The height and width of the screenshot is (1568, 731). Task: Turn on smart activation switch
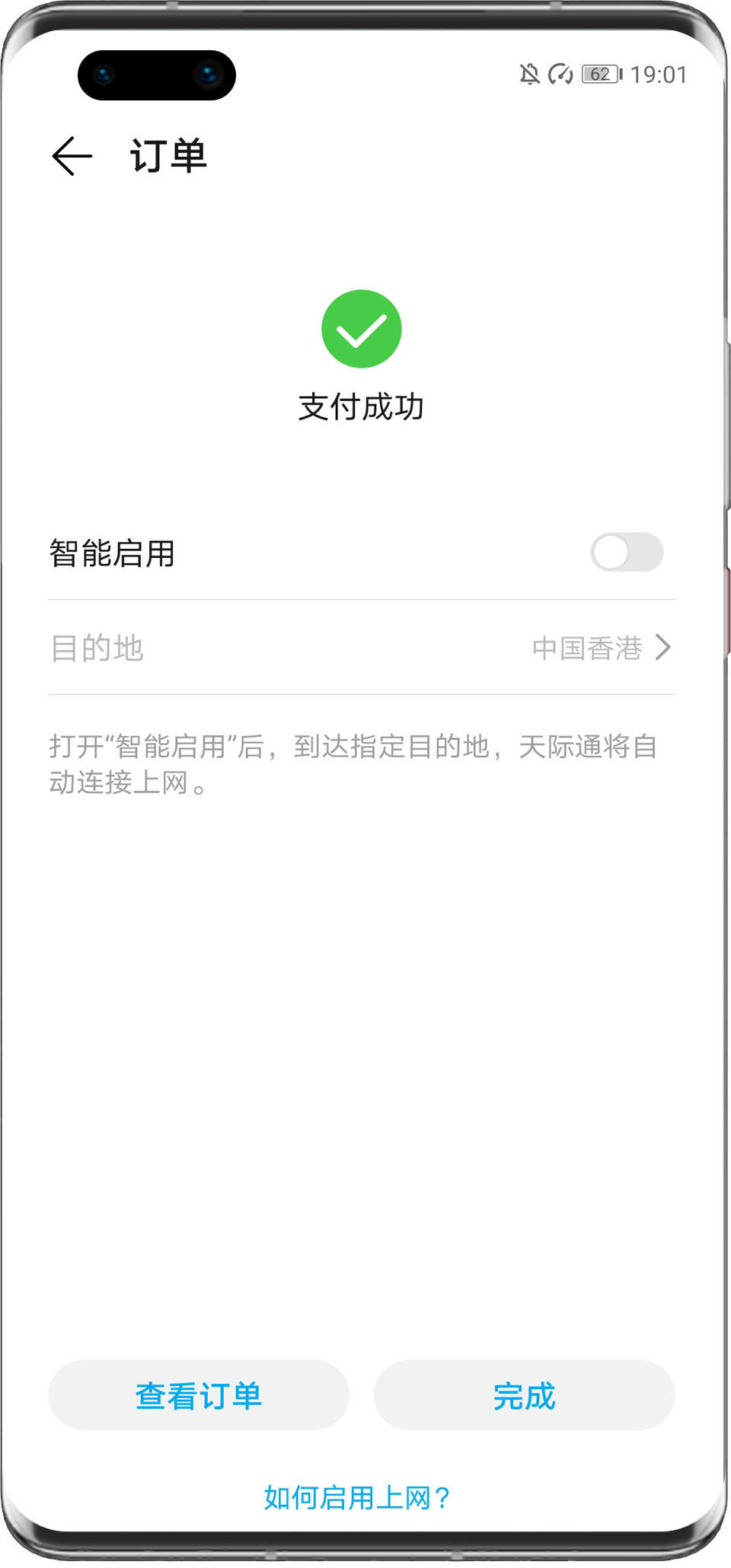tap(626, 552)
